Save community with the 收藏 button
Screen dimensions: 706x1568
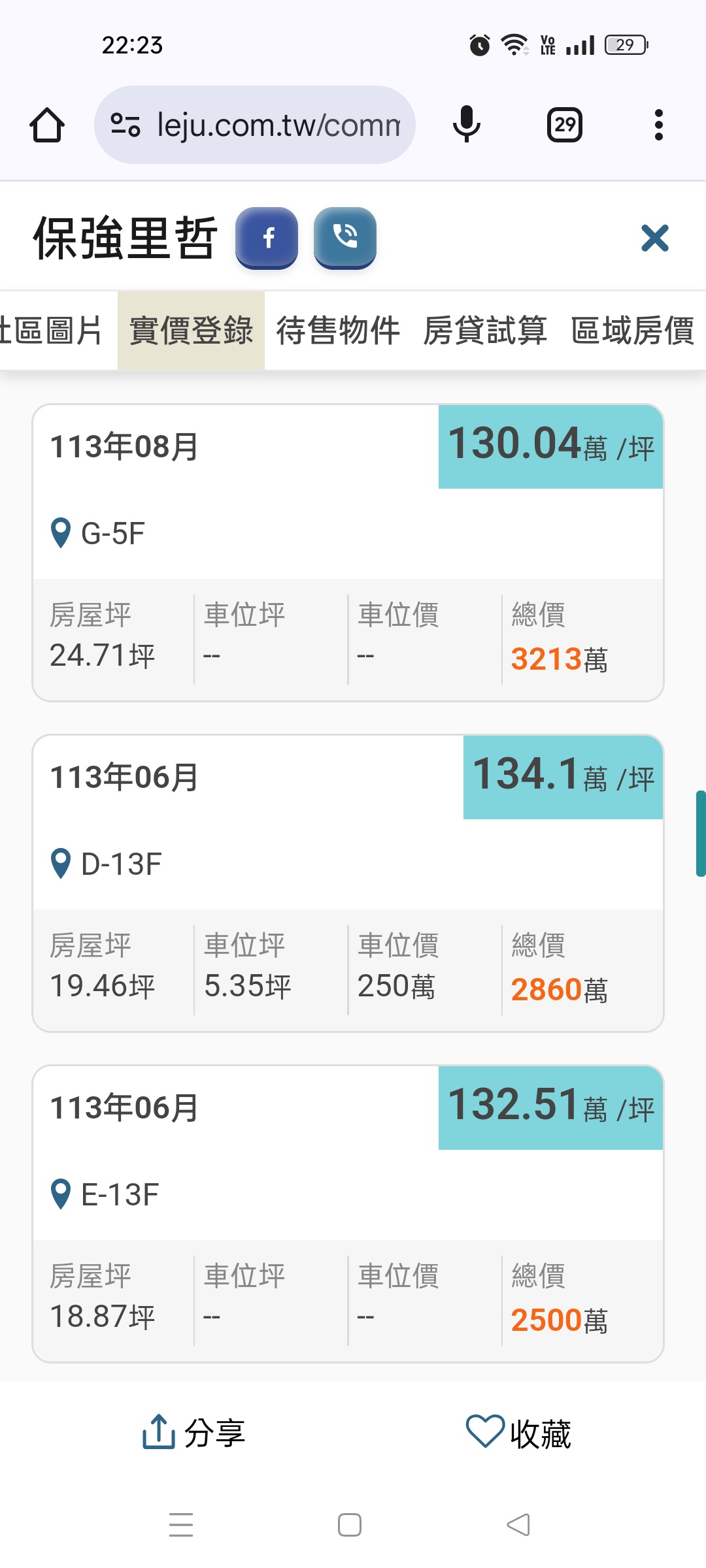[518, 1433]
